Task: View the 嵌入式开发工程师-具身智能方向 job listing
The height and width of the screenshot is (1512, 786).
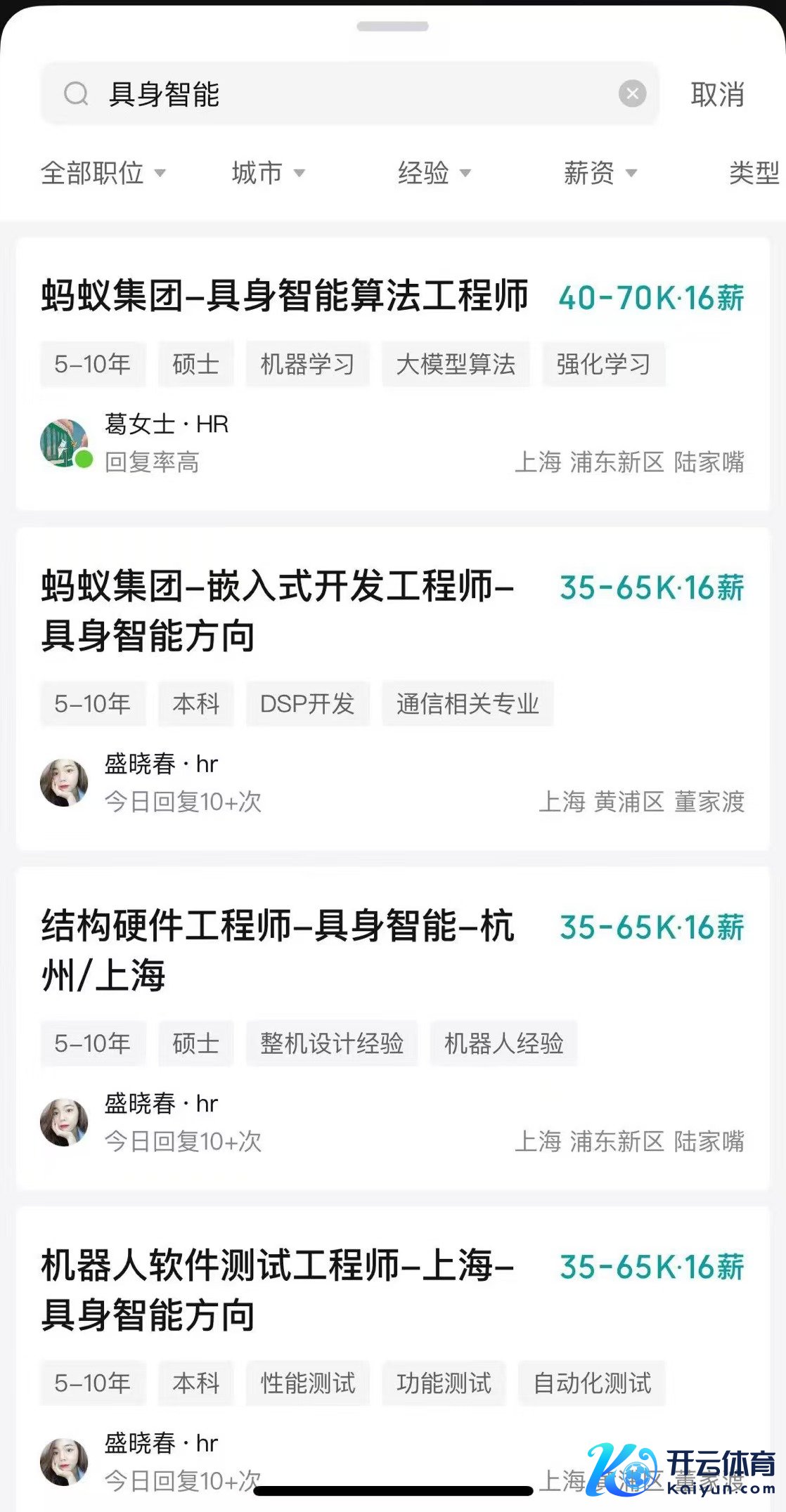Action: click(278, 610)
